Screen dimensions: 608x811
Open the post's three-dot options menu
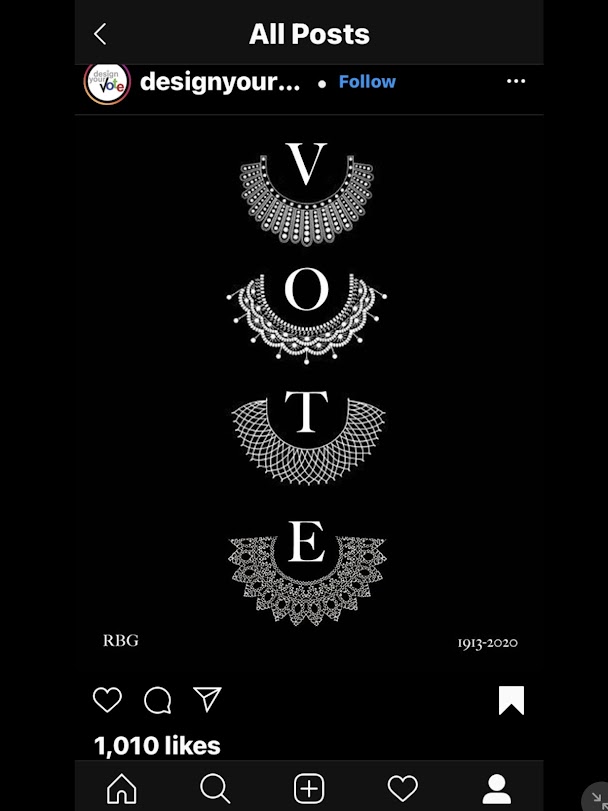click(516, 82)
